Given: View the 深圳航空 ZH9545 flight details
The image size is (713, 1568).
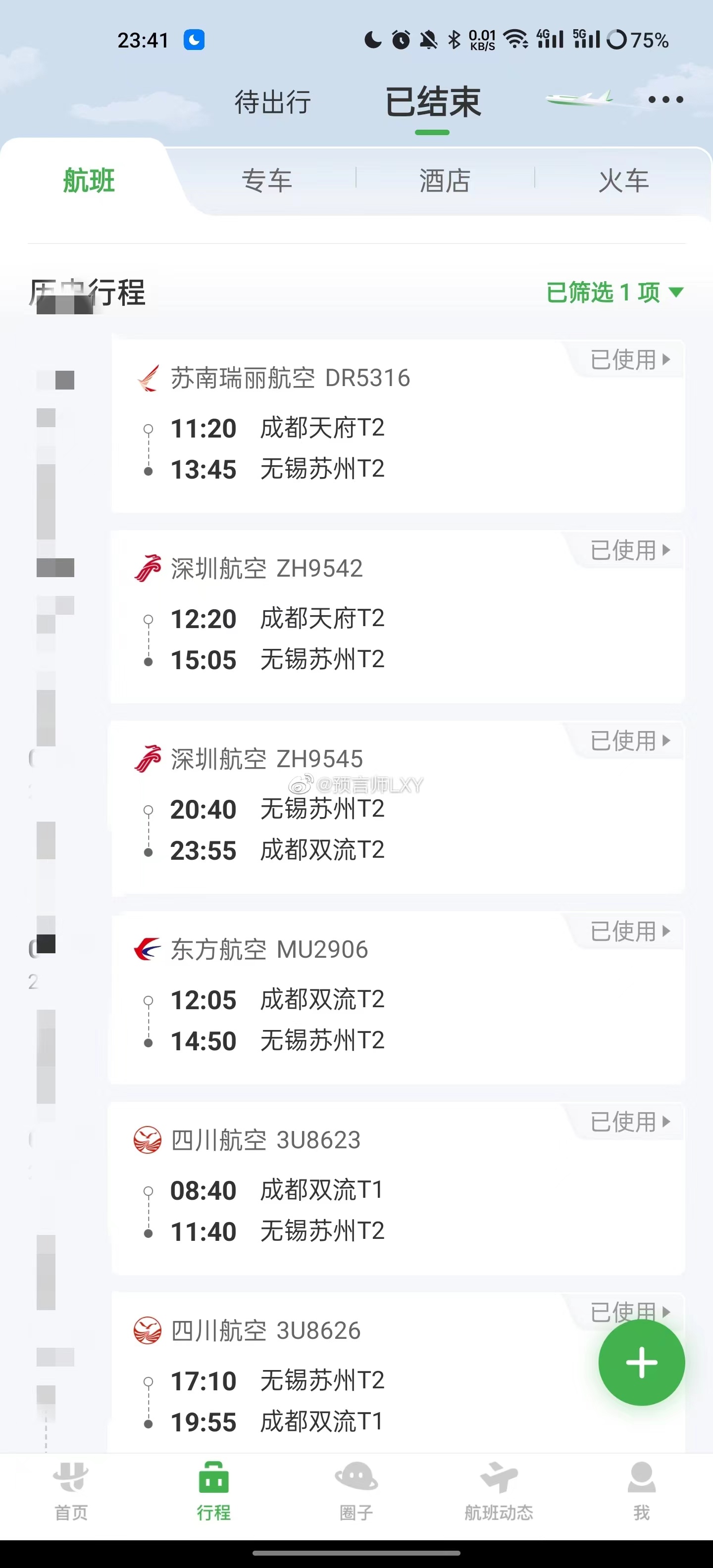Looking at the screenshot, I should click(x=398, y=807).
